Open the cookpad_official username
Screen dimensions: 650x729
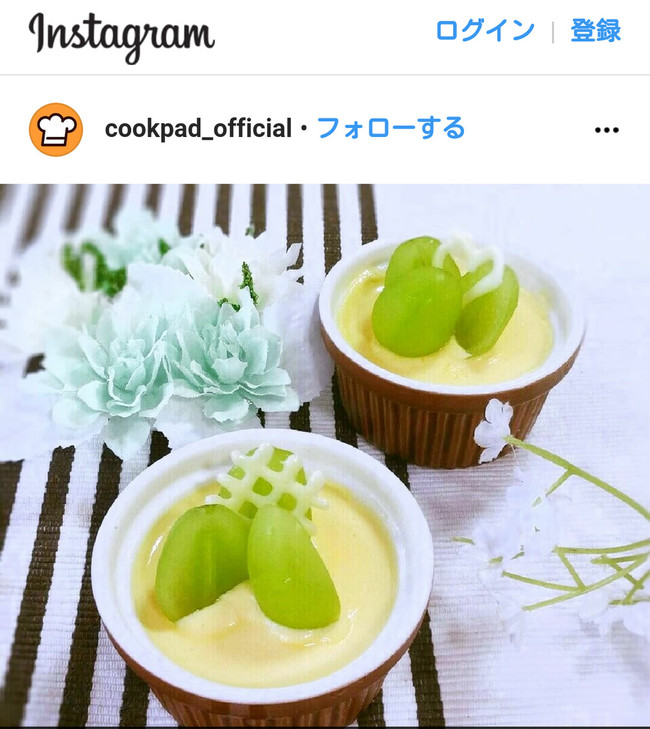198,129
